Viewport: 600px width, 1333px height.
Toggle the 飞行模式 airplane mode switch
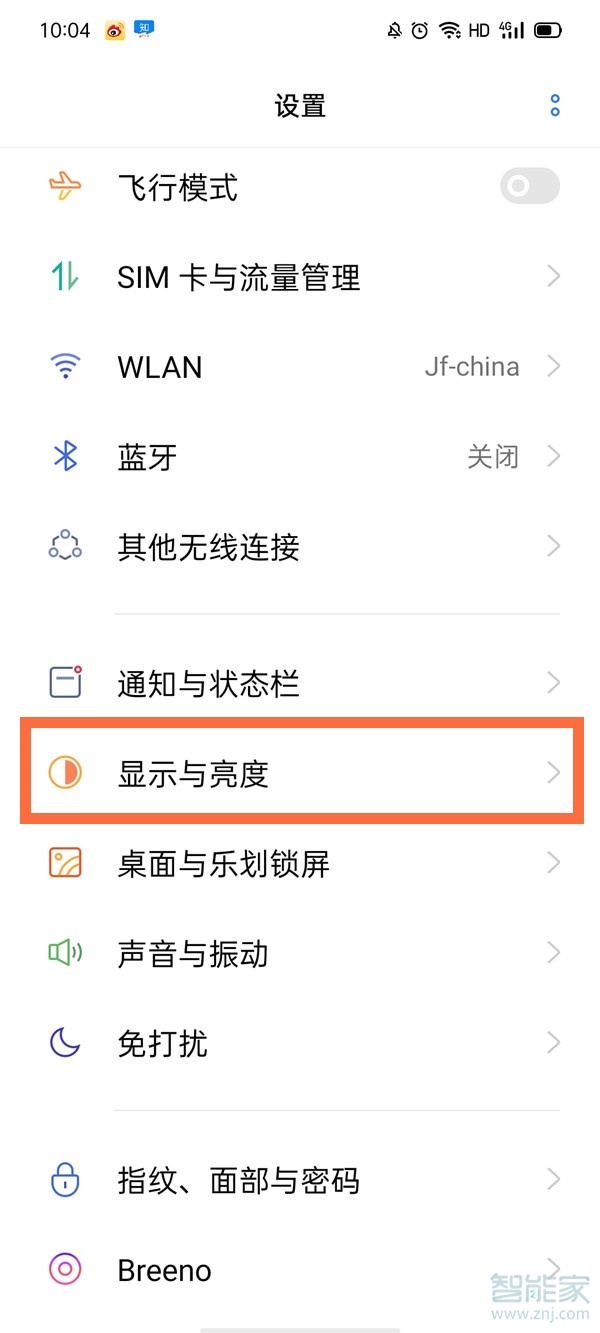point(529,186)
